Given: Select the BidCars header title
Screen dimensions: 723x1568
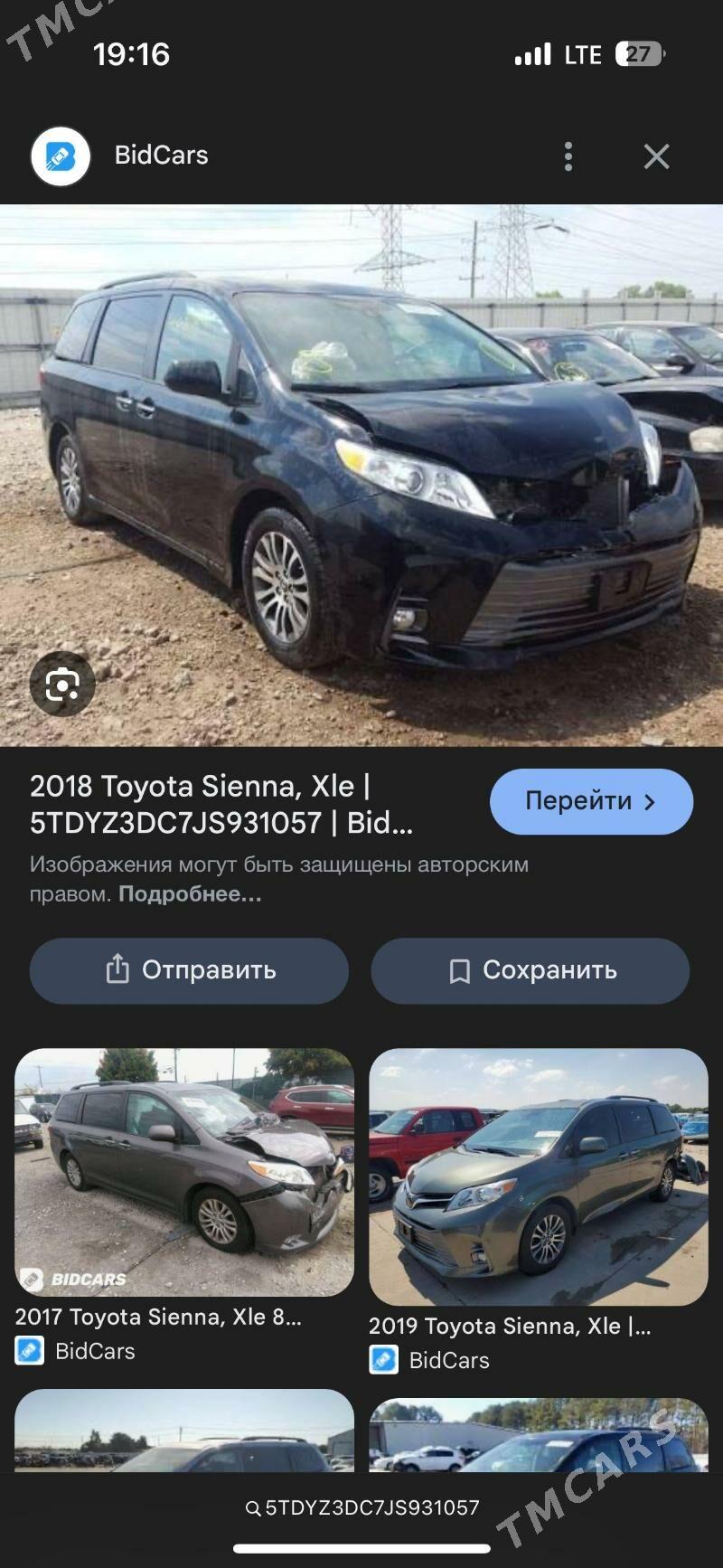Looking at the screenshot, I should 161,155.
